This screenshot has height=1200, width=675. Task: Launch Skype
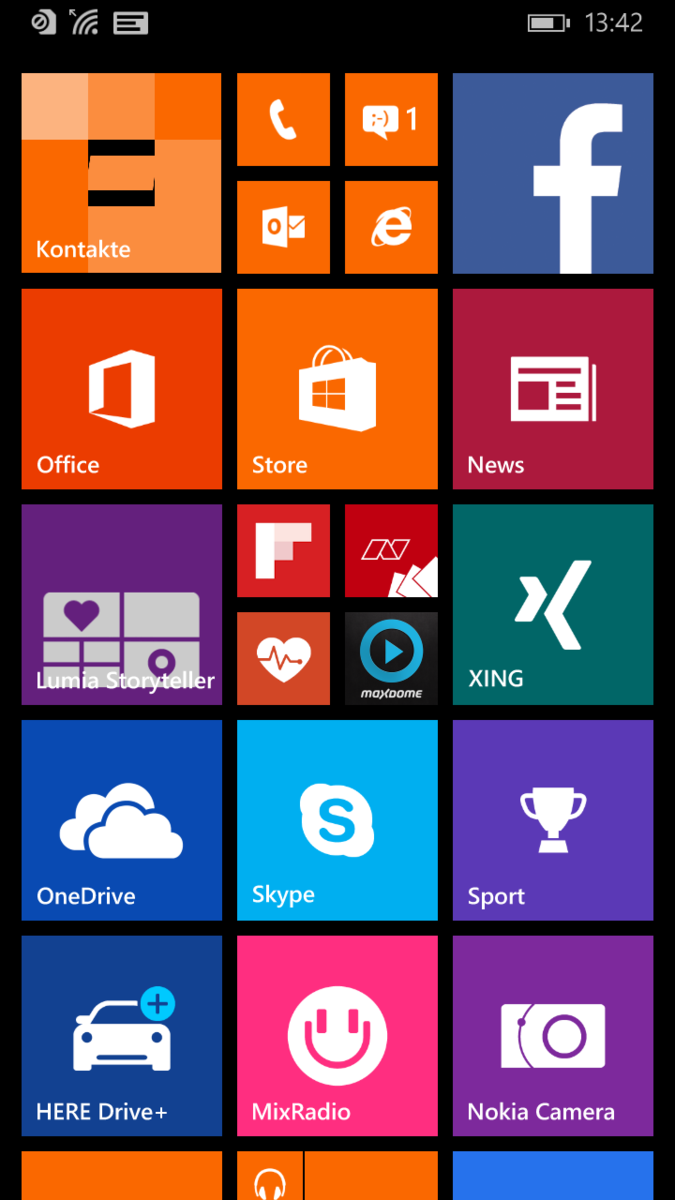point(337,820)
